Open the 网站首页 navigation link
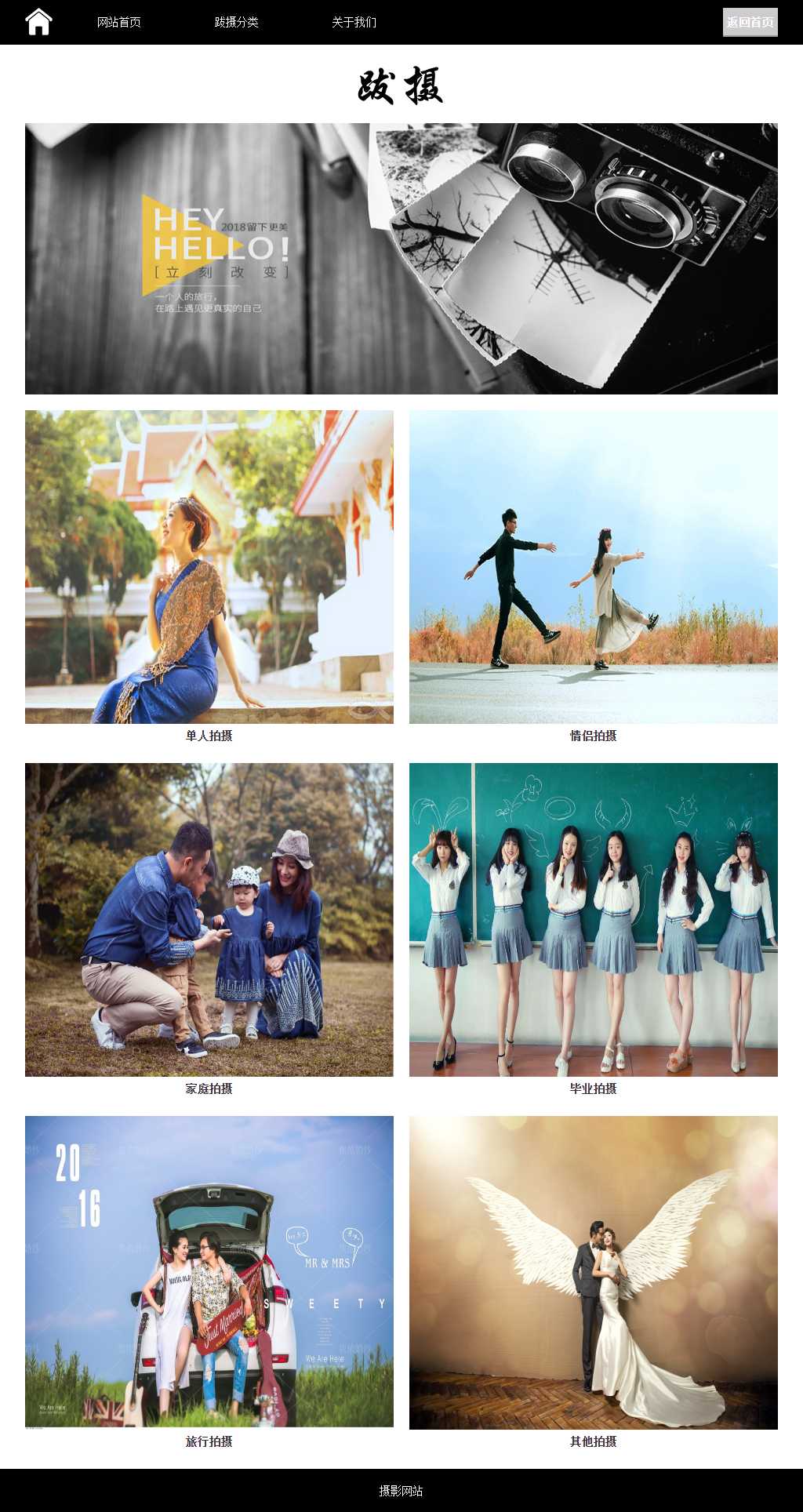Image resolution: width=803 pixels, height=1512 pixels. point(119,22)
